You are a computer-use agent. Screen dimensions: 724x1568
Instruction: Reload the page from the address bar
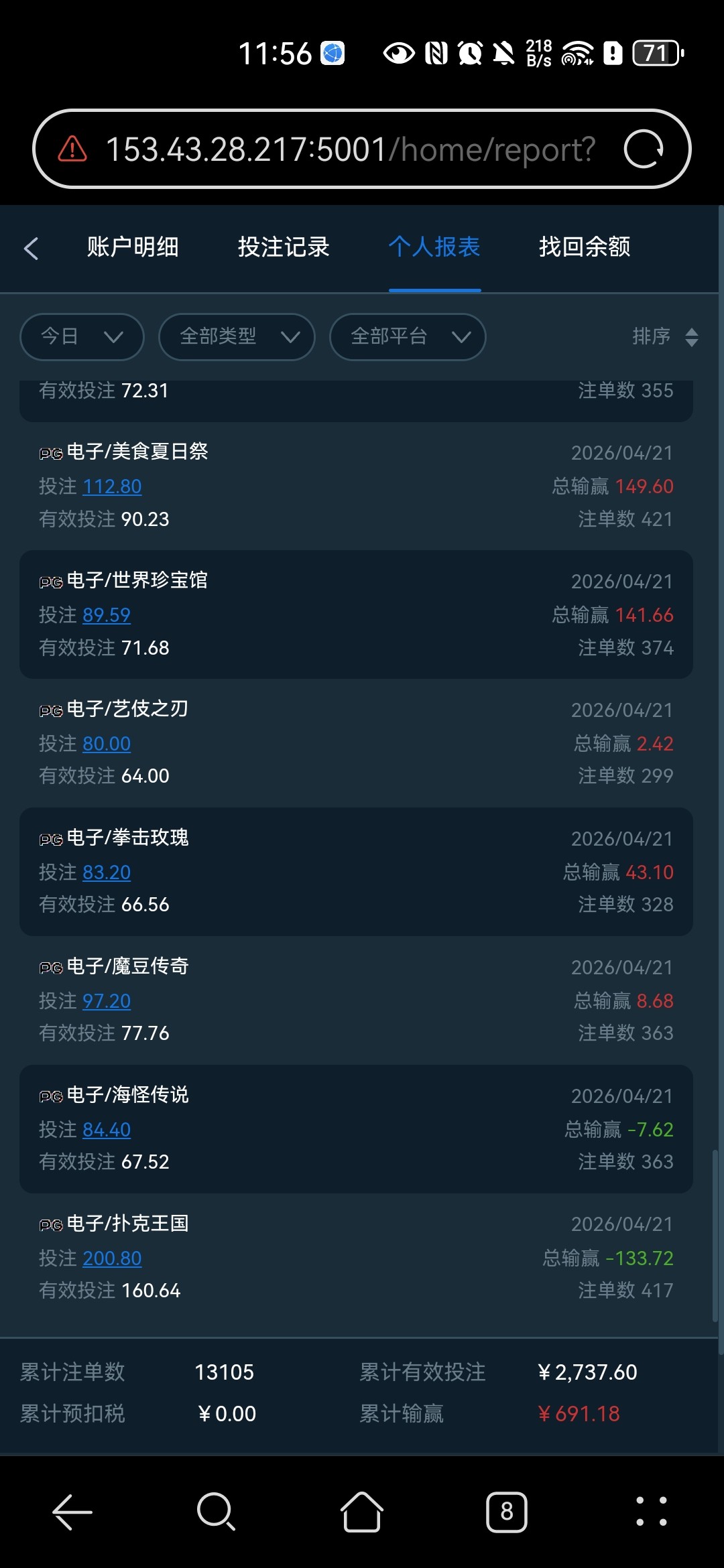coord(644,149)
